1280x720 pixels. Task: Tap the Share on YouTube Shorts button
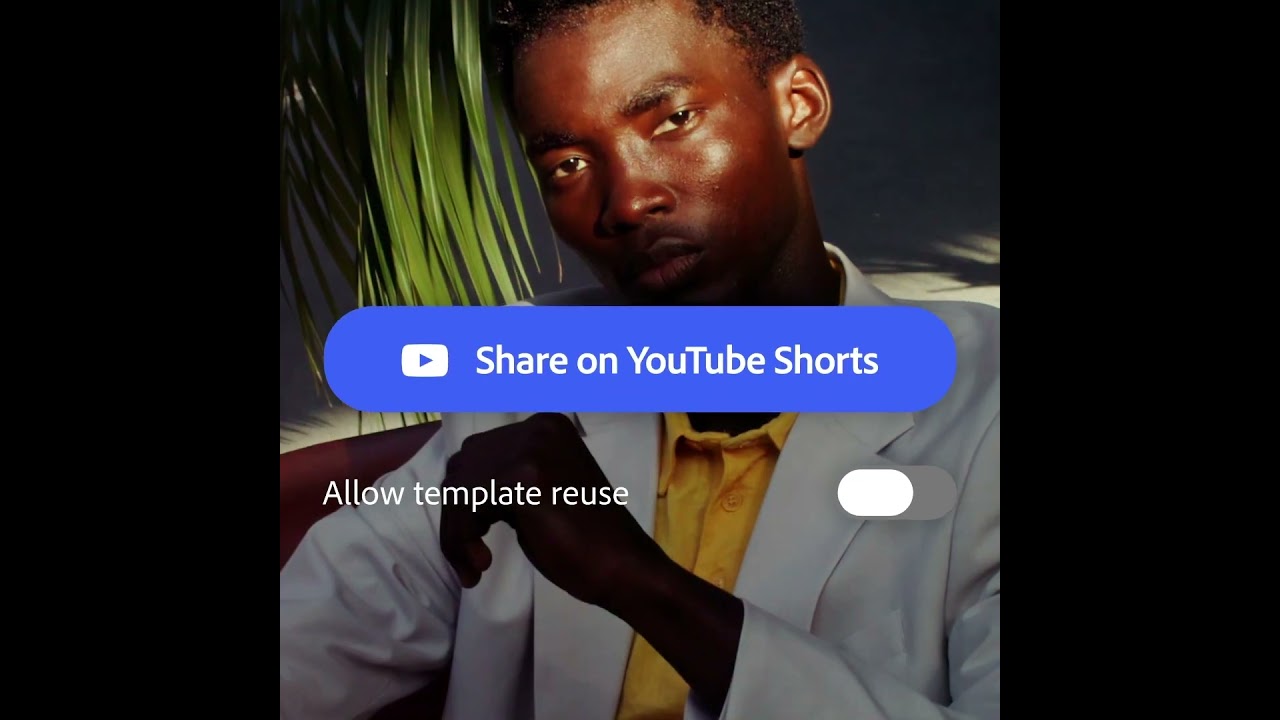coord(640,360)
